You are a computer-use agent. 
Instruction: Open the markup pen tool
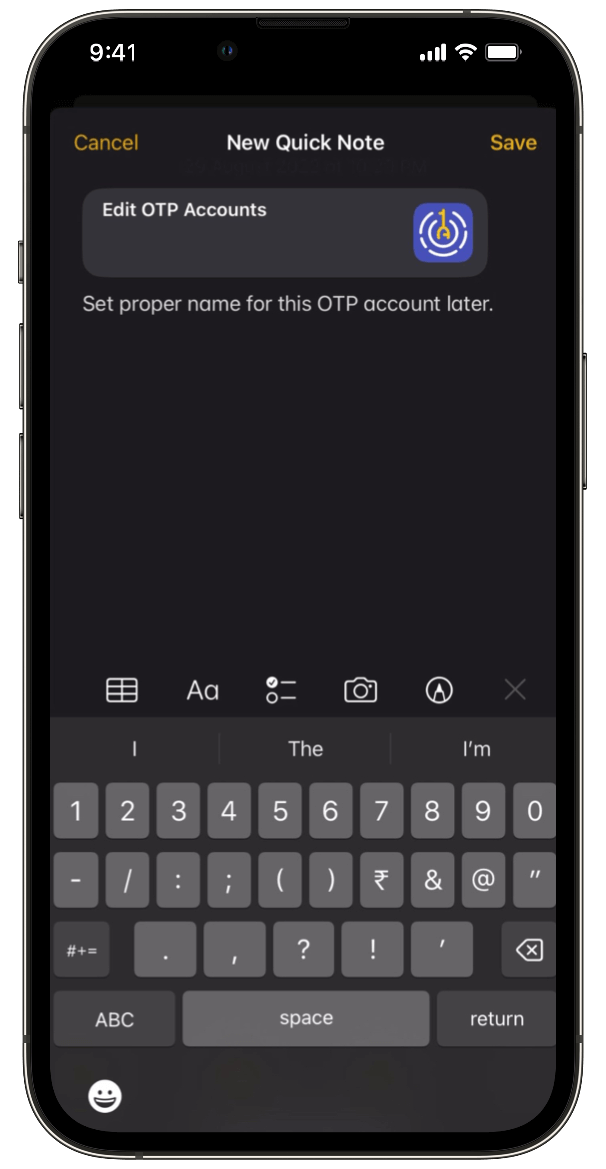pos(439,690)
